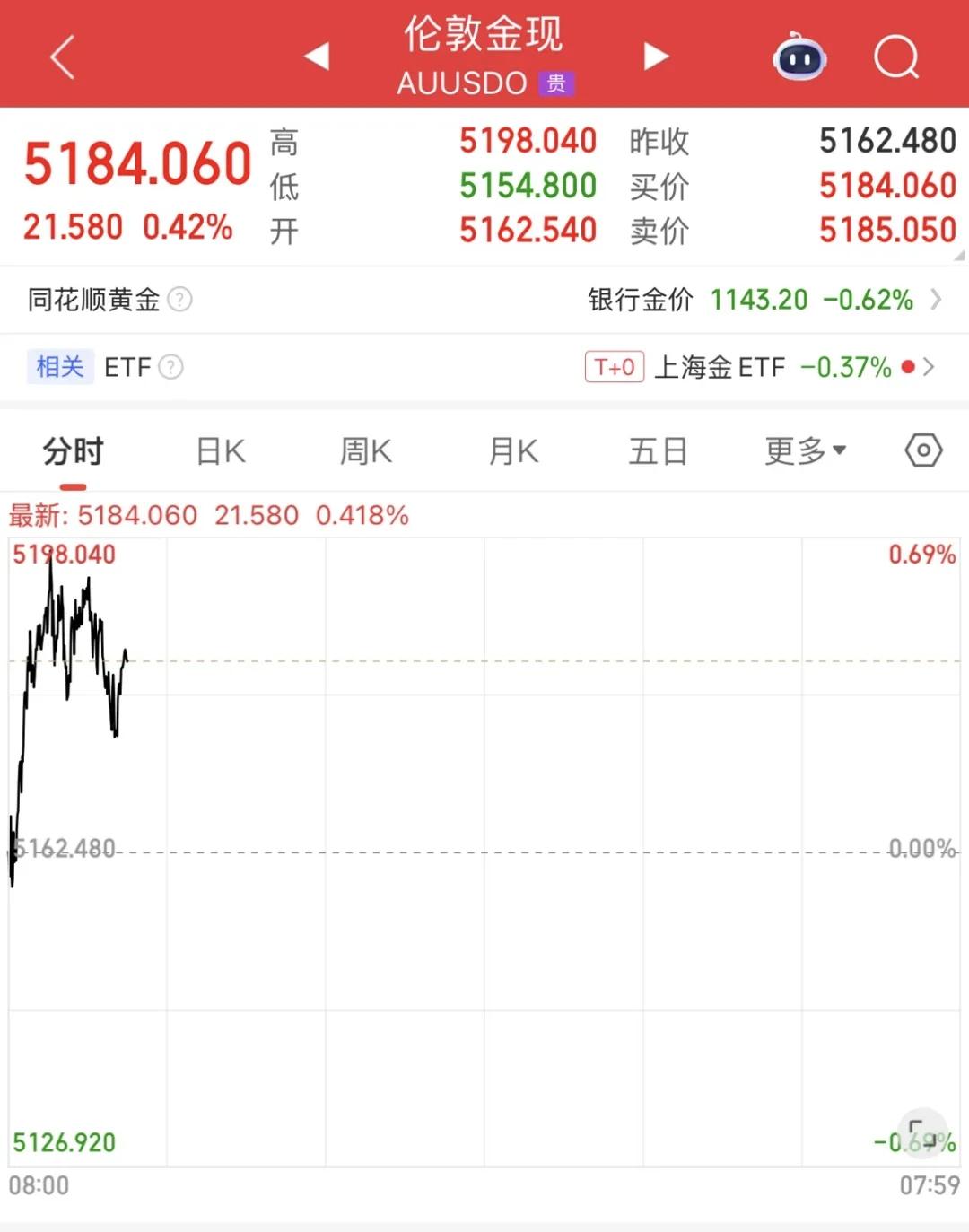Switch to the next instrument

click(656, 57)
